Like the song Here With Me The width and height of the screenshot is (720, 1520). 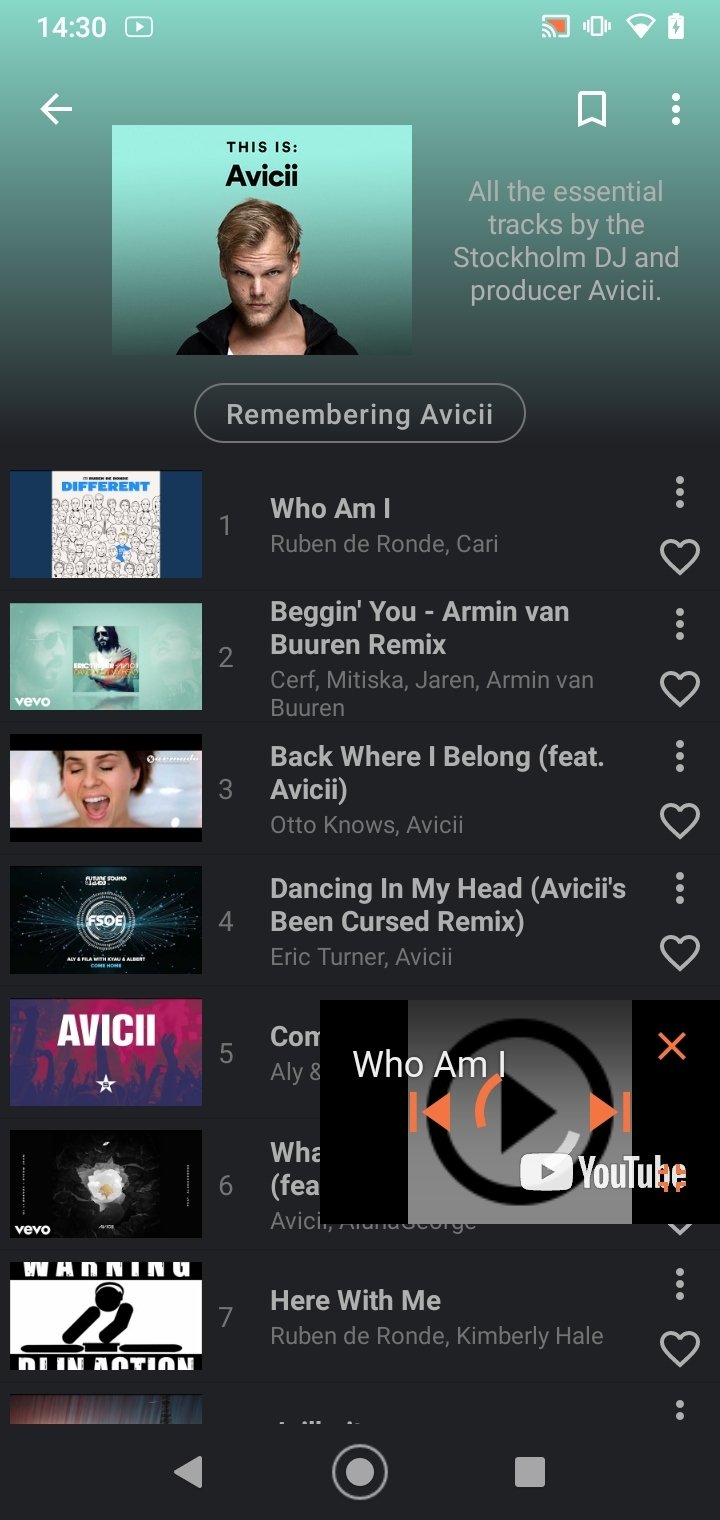tap(679, 1349)
